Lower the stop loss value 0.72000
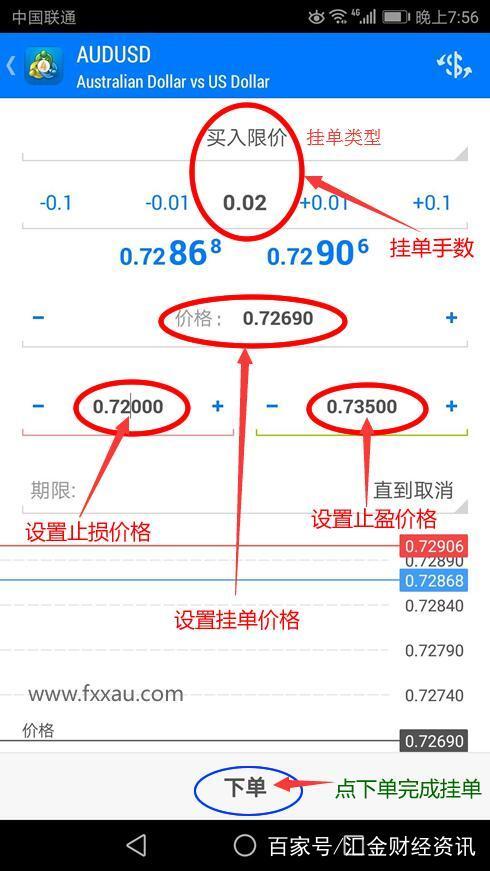 [38, 407]
